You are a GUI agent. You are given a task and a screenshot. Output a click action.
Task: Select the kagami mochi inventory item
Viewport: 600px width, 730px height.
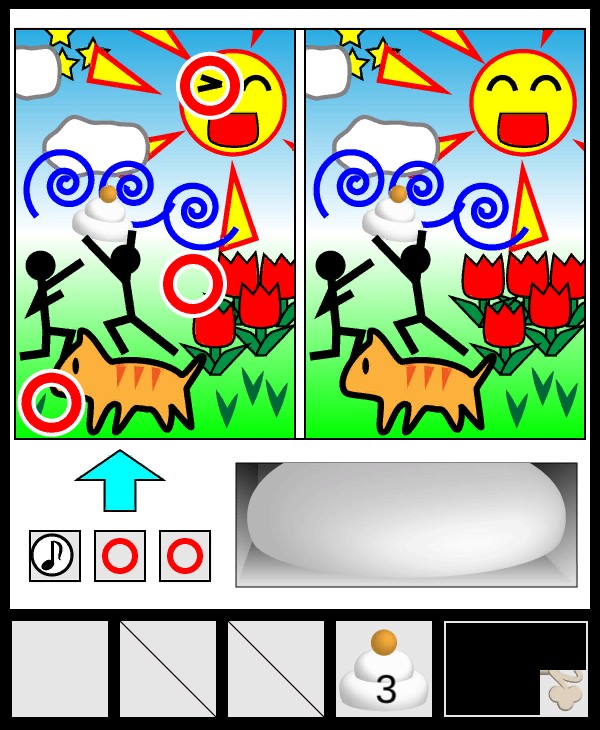click(384, 668)
